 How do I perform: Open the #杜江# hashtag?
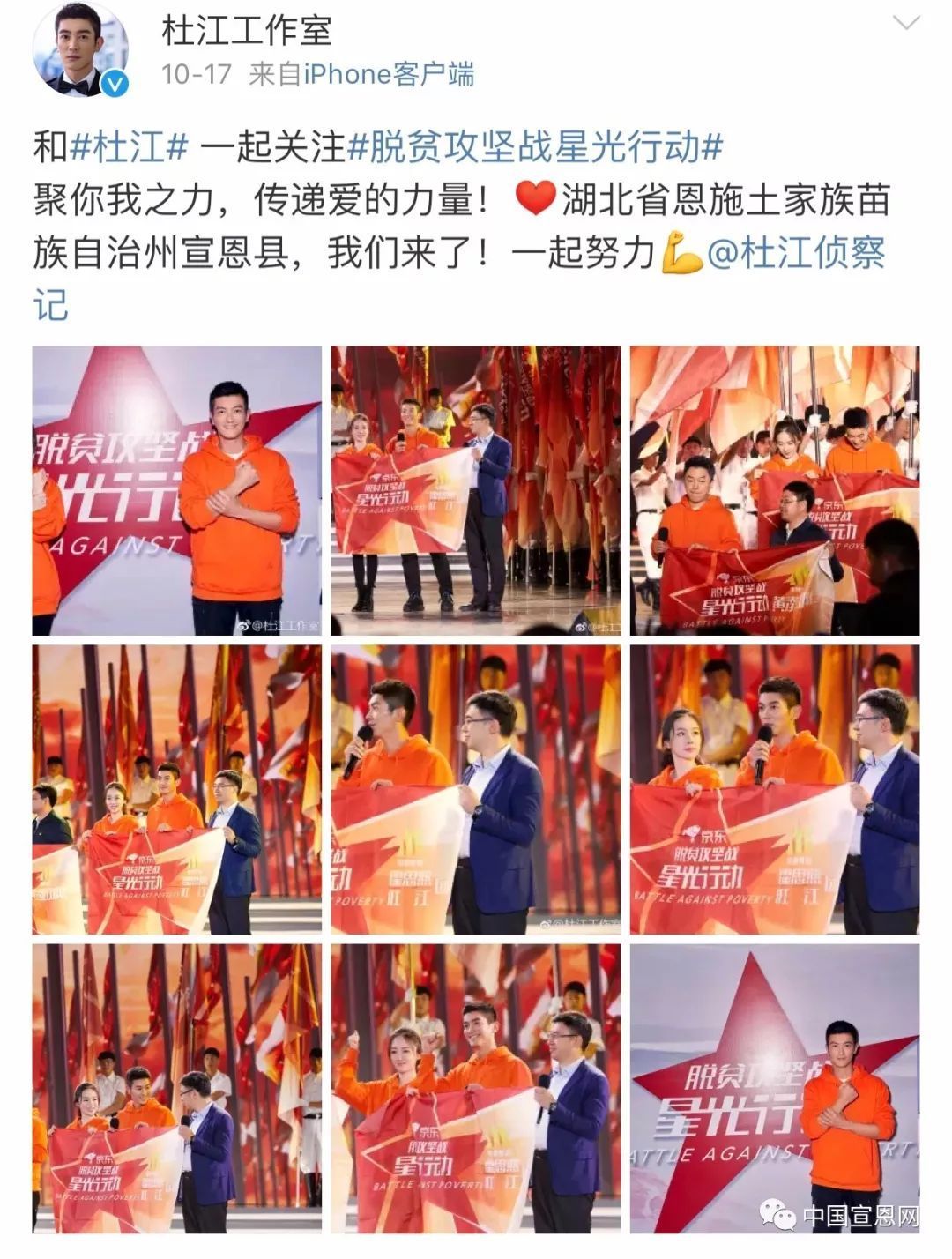pyautogui.click(x=129, y=146)
